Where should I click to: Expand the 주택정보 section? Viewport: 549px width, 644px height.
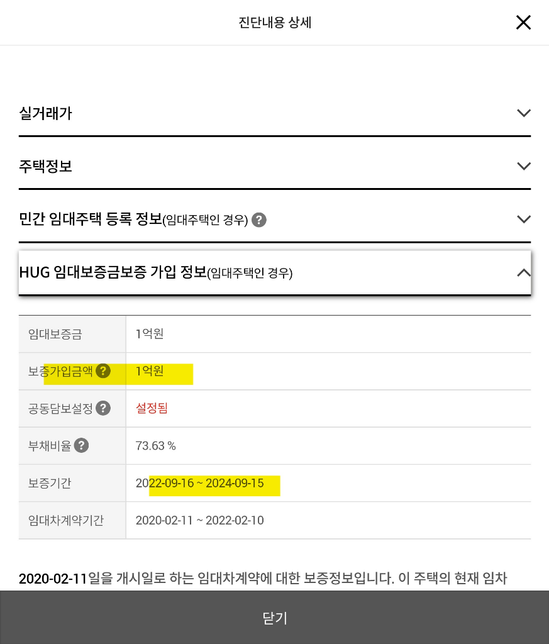(275, 166)
